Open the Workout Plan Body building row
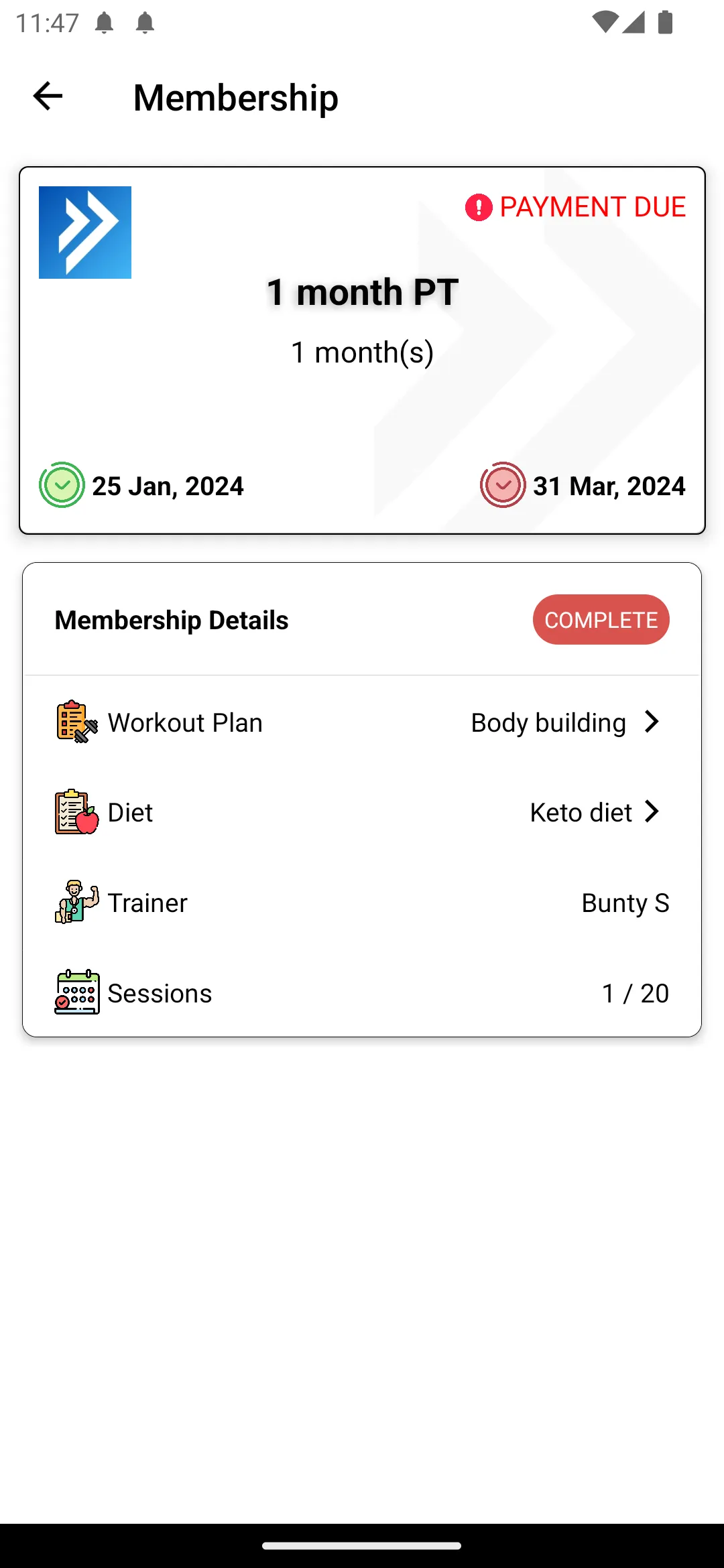Screen dimensions: 724x1568 (362, 722)
